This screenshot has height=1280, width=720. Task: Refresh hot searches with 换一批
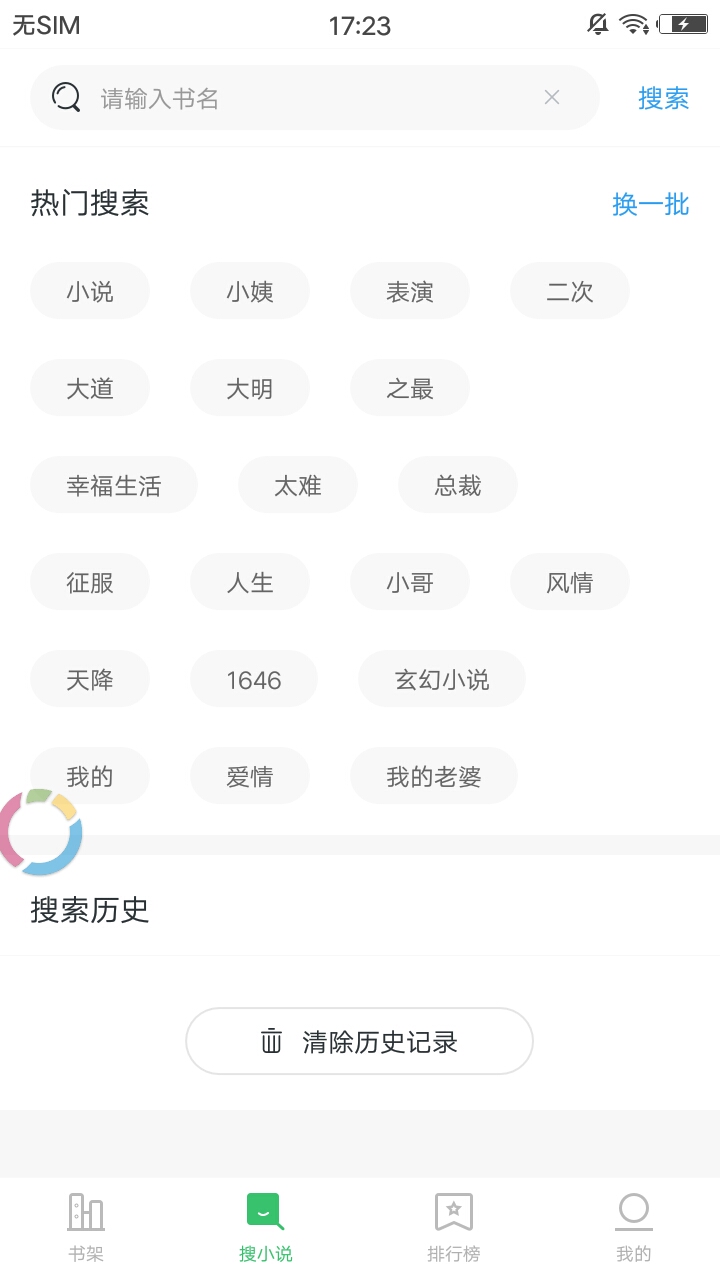tap(650, 204)
